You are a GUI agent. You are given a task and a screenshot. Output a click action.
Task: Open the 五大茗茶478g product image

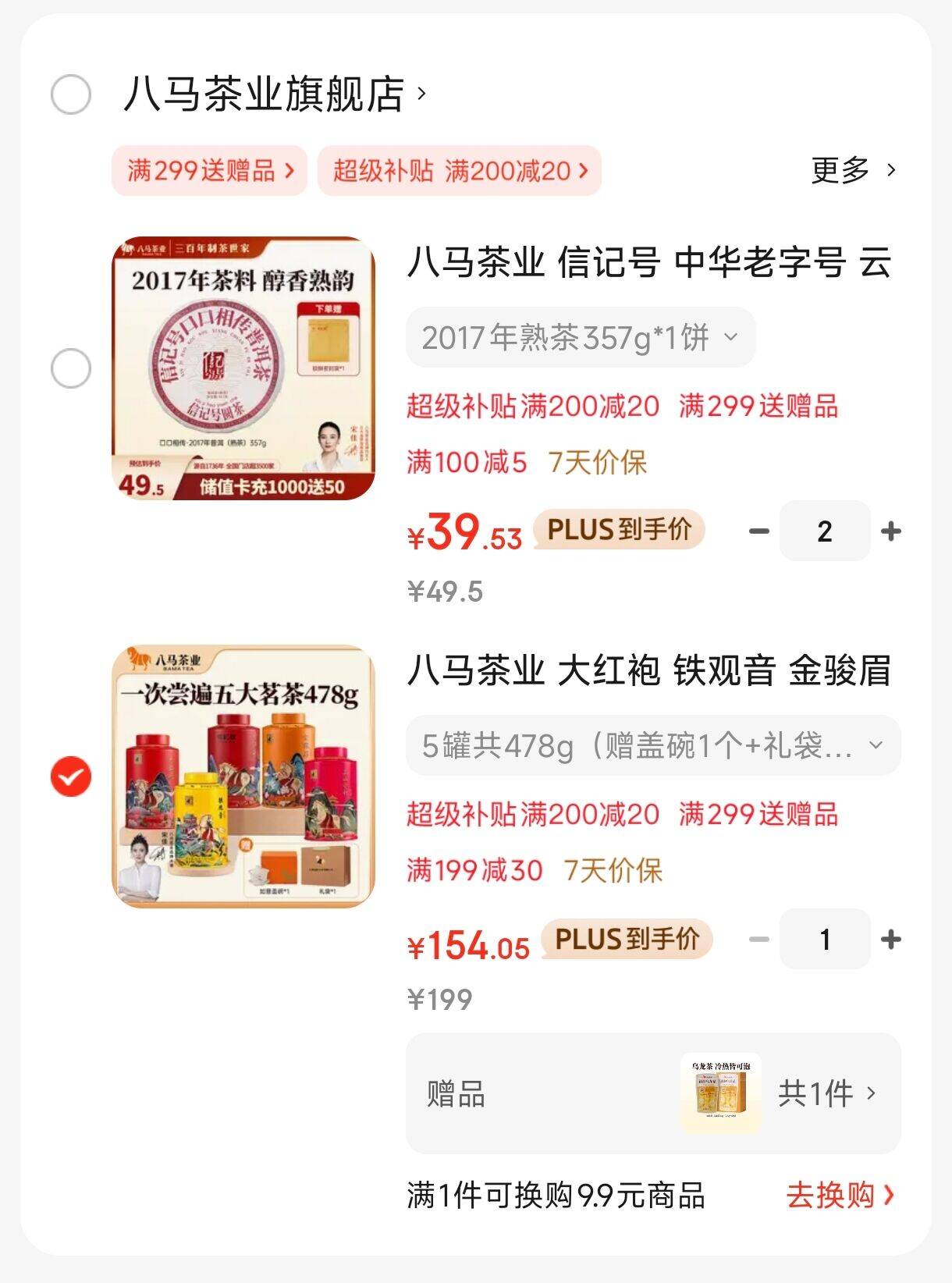243,777
